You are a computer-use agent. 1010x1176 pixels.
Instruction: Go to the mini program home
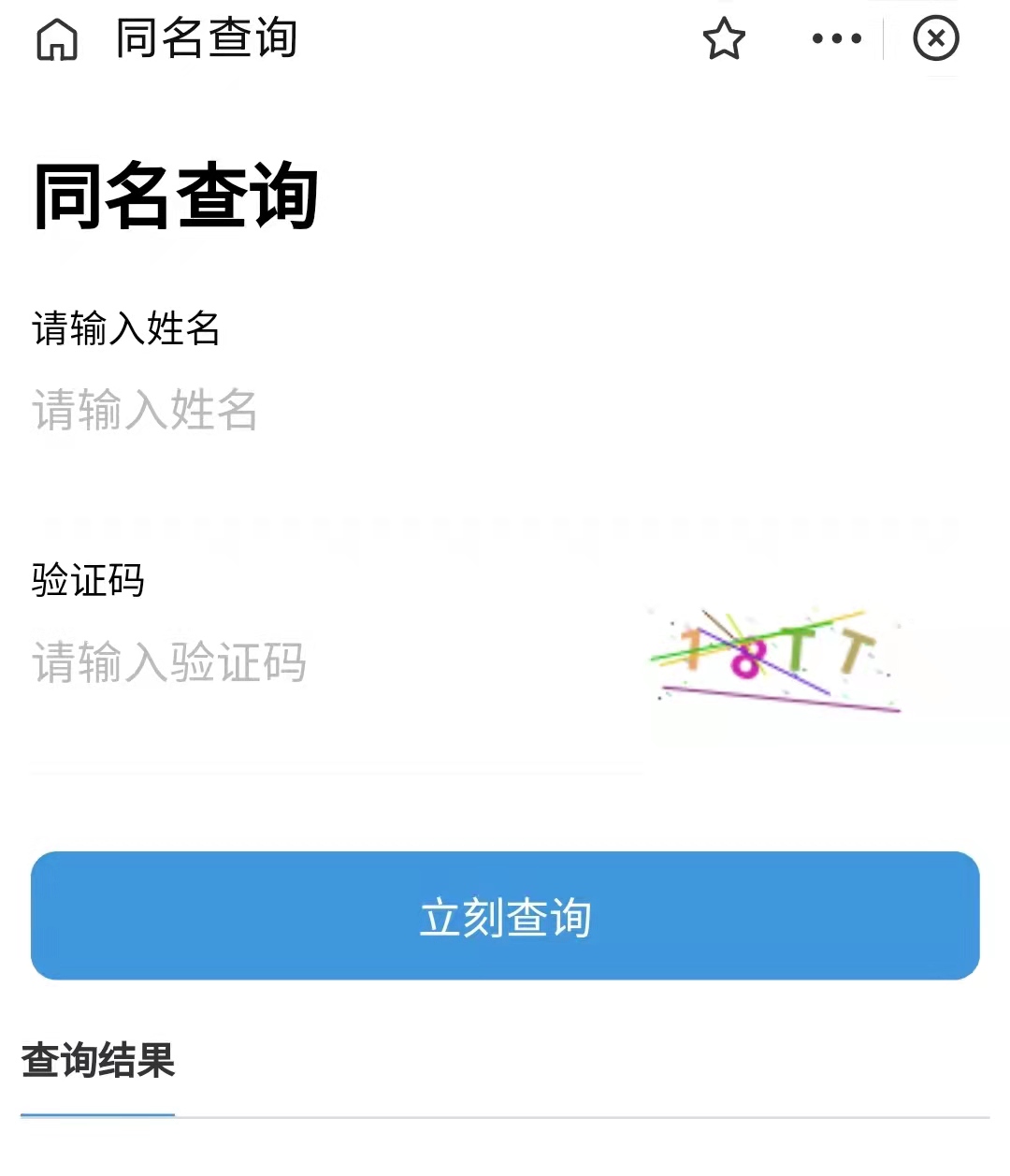pos(56,40)
